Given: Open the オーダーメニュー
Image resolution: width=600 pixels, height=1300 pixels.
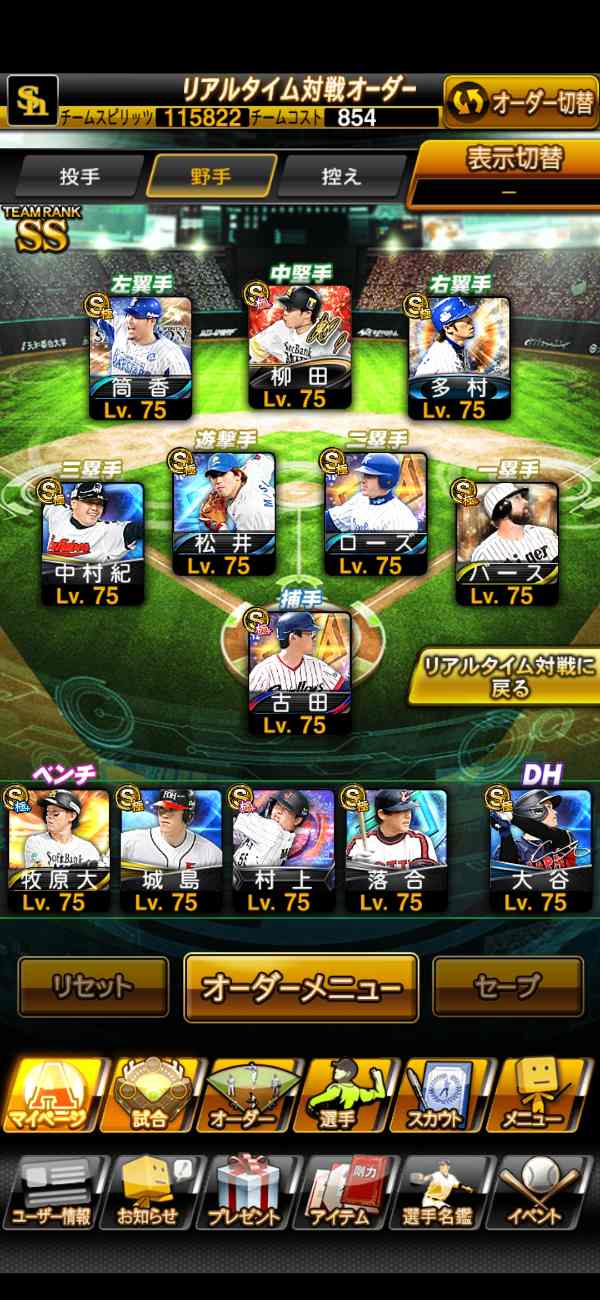Looking at the screenshot, I should 301,988.
